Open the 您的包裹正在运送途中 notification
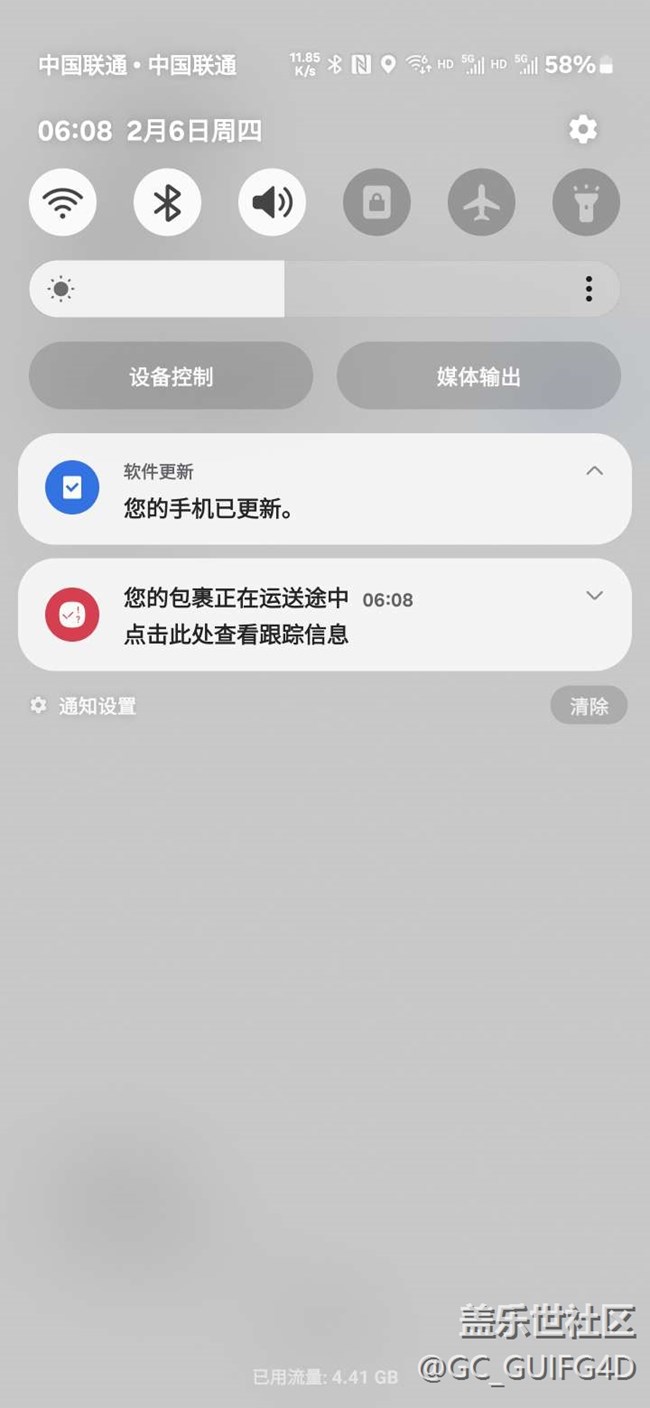Image resolution: width=650 pixels, height=1408 pixels. [x=300, y=615]
